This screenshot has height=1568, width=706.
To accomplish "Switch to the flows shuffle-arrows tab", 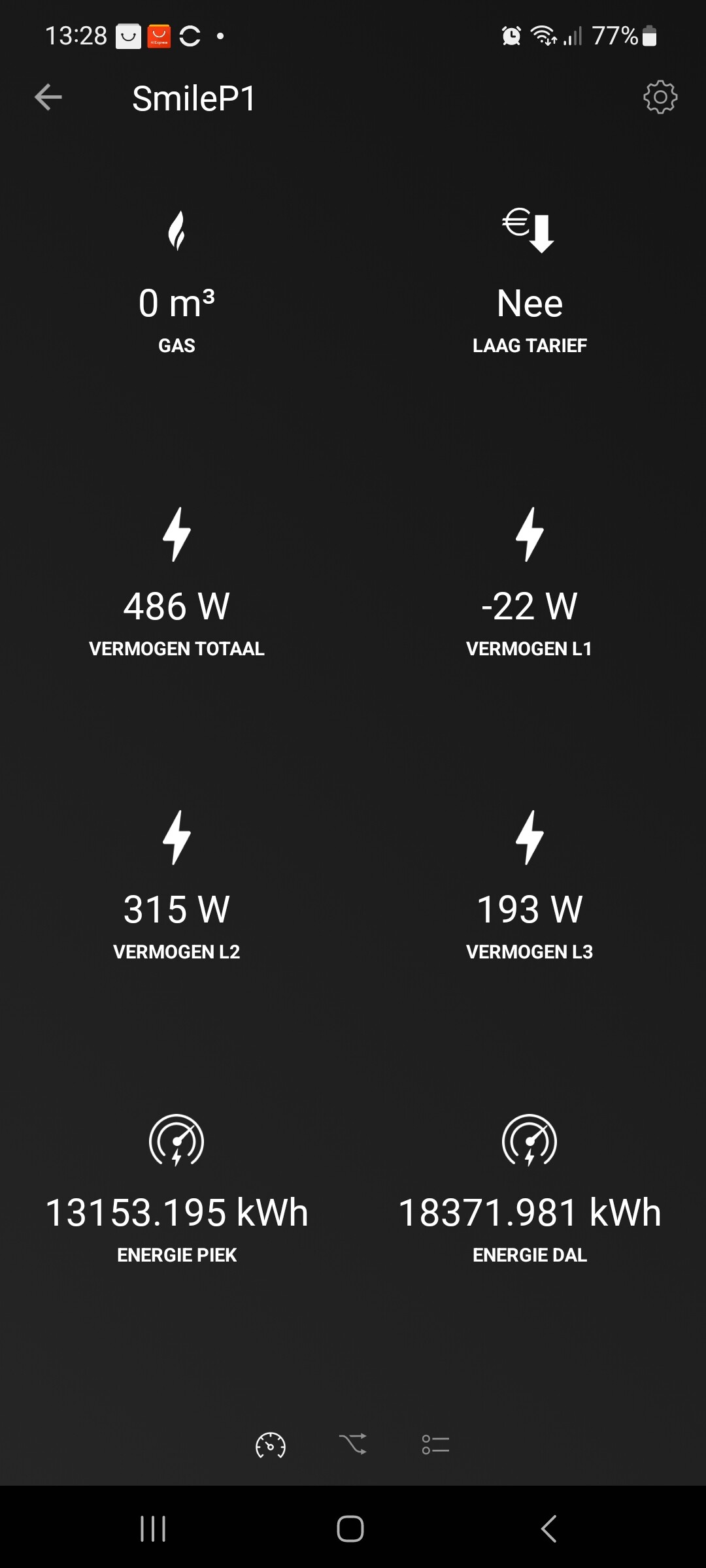I will [x=353, y=1445].
